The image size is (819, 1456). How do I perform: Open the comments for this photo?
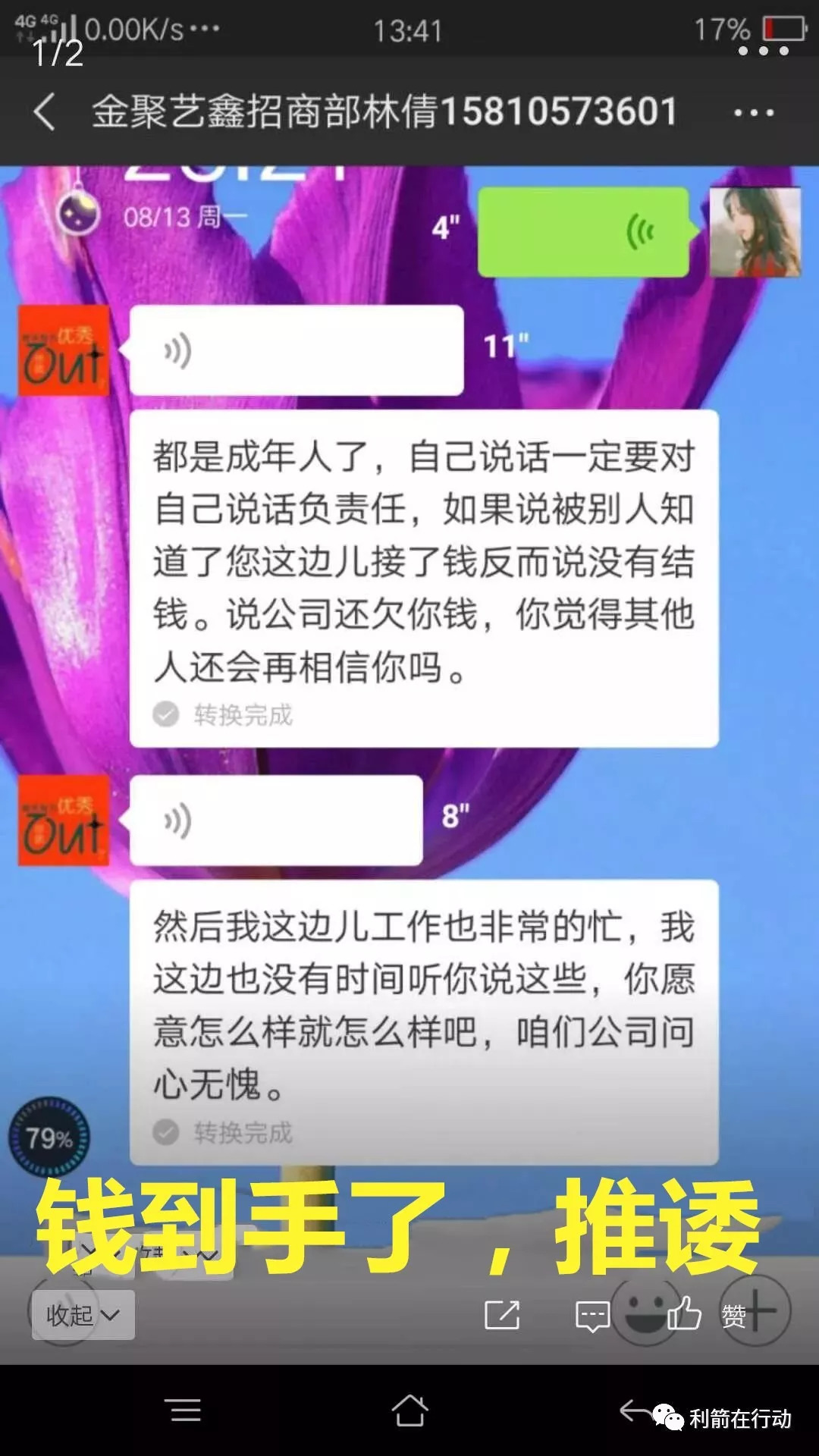coord(592,1316)
